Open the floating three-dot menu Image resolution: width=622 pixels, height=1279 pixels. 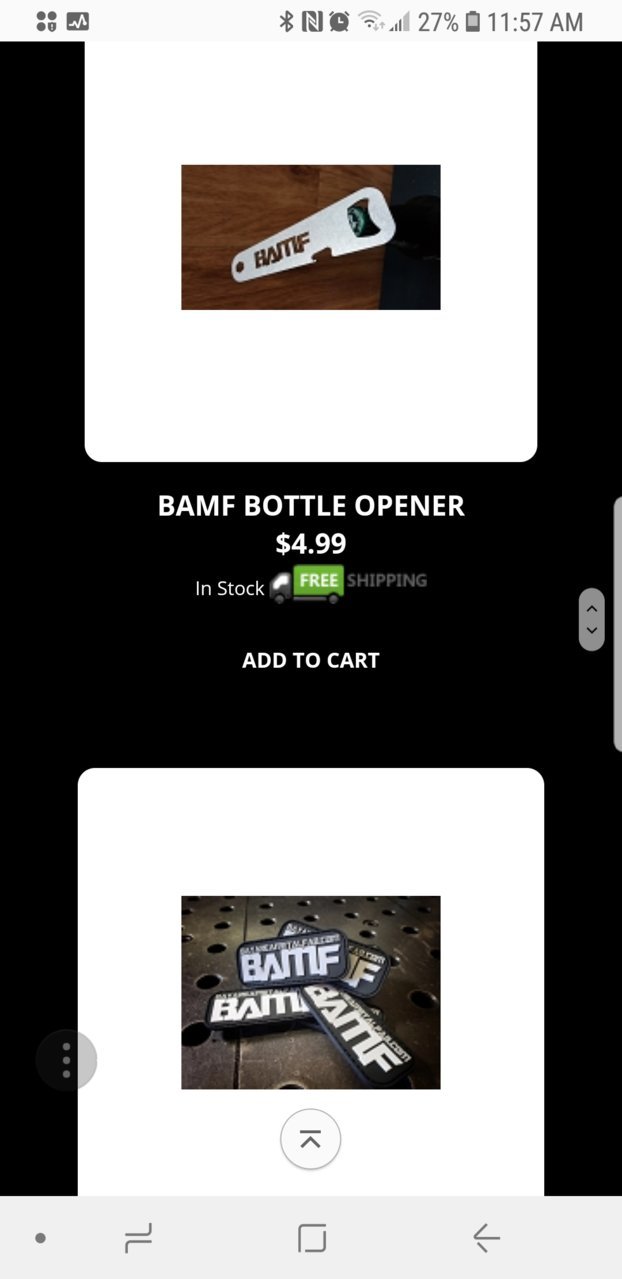pos(66,1060)
